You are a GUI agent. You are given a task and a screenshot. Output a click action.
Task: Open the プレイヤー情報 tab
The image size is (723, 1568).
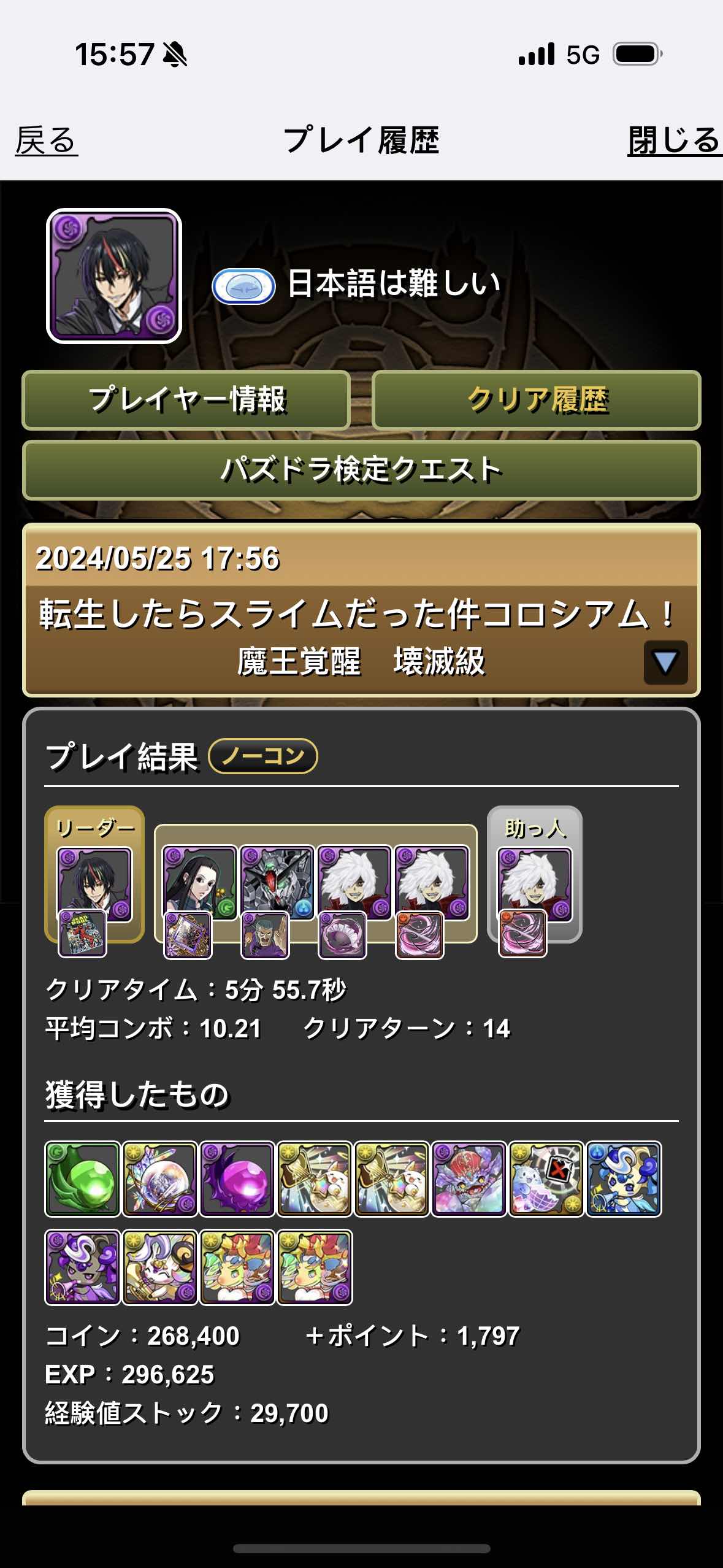pyautogui.click(x=186, y=400)
